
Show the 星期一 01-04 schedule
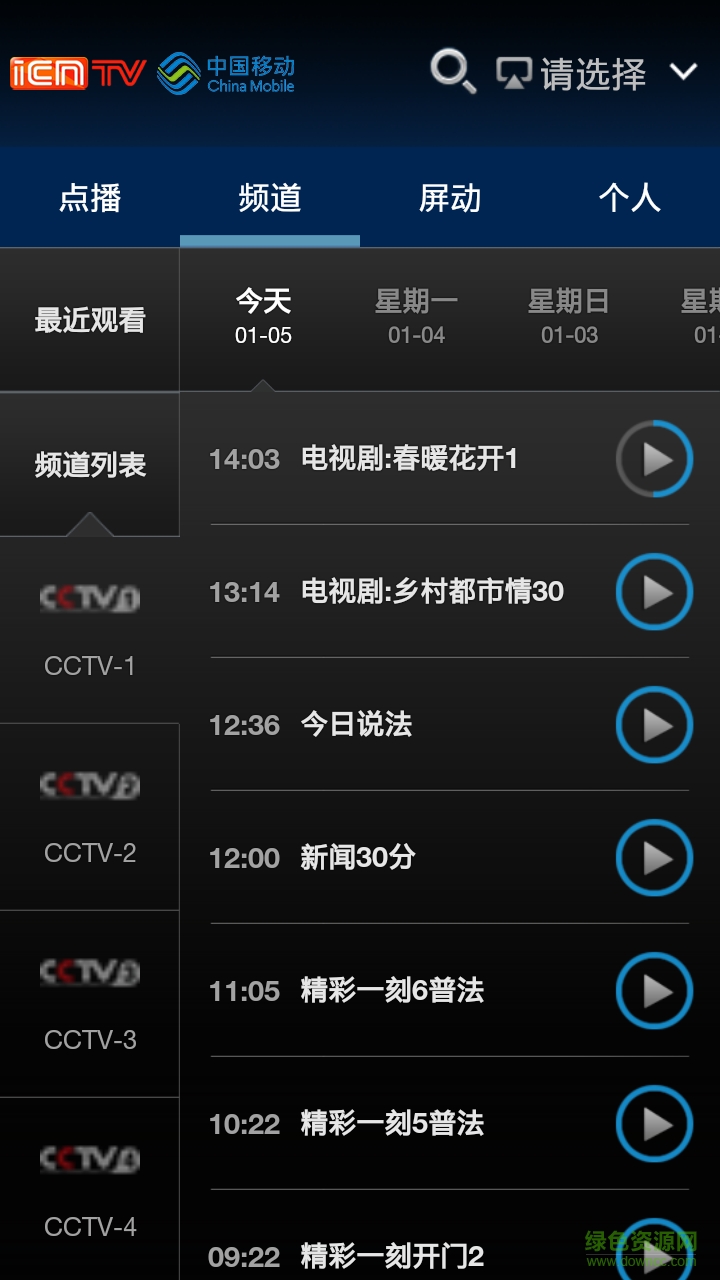coord(416,316)
